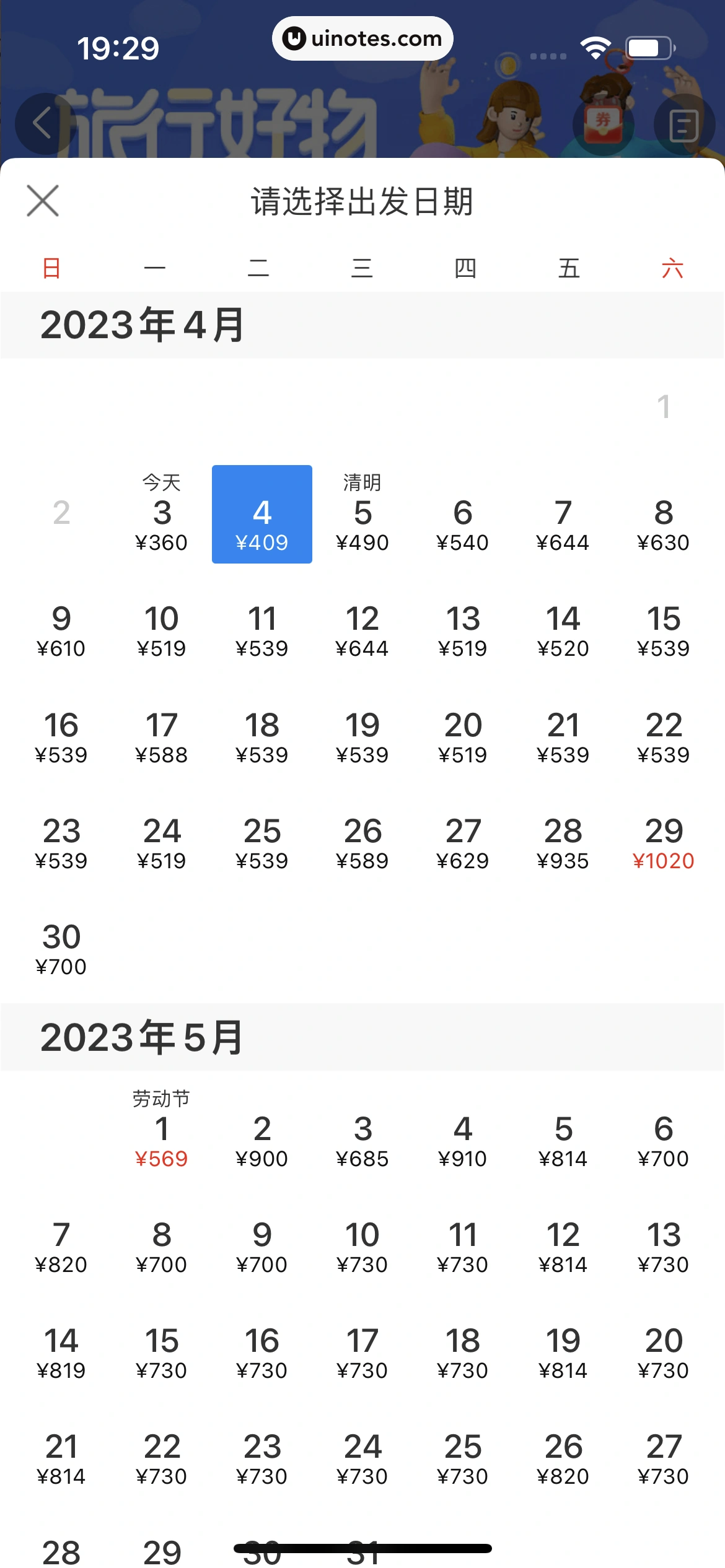Choose May 21 priced ¥814
Viewport: 725px width, 1568px height.
(x=61, y=1458)
